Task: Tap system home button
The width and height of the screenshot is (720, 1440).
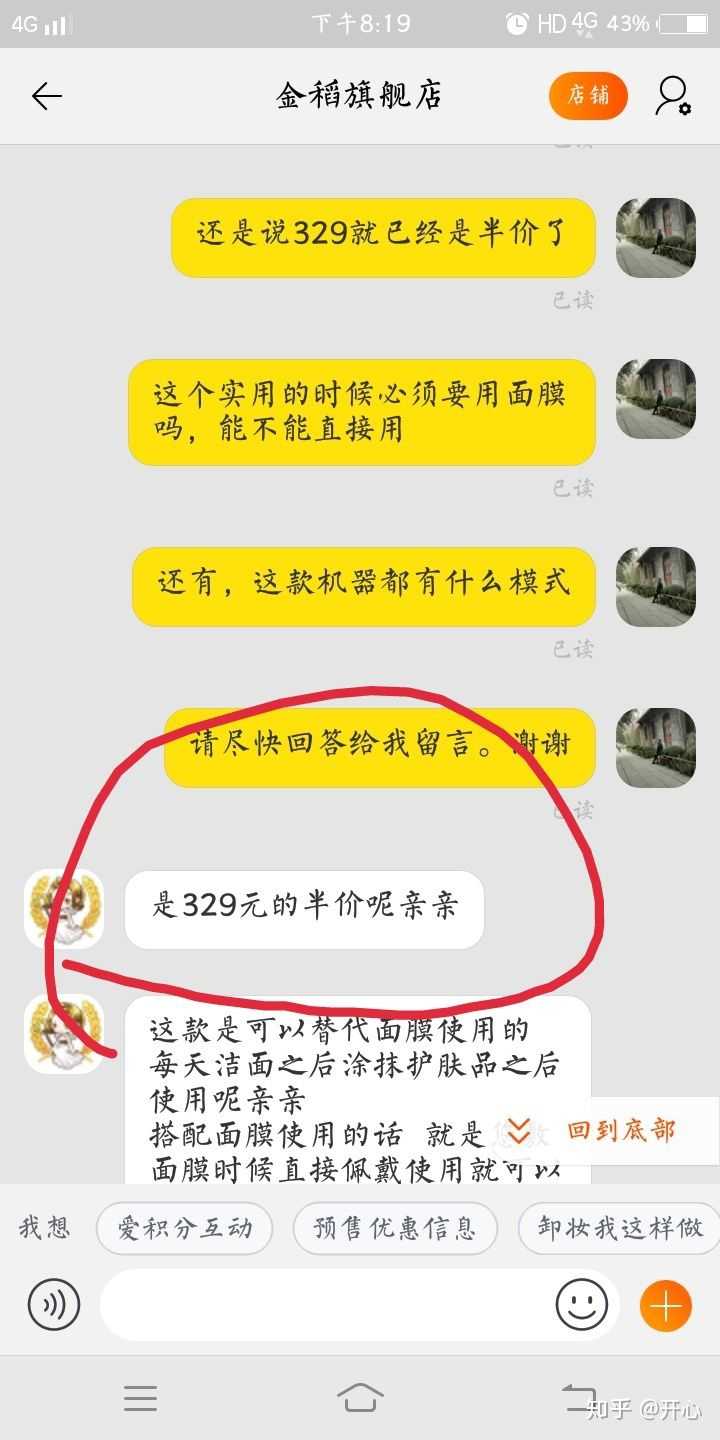Action: tap(360, 1397)
